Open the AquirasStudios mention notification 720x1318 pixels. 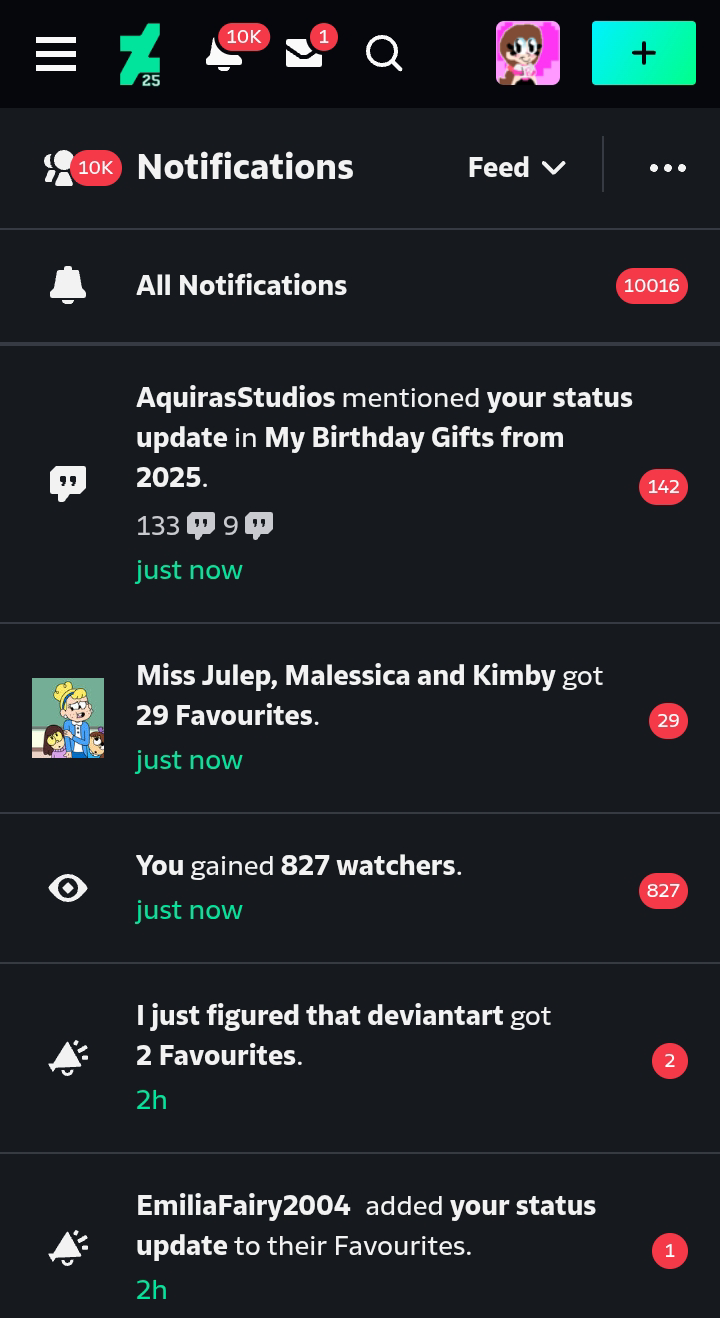[x=360, y=485]
